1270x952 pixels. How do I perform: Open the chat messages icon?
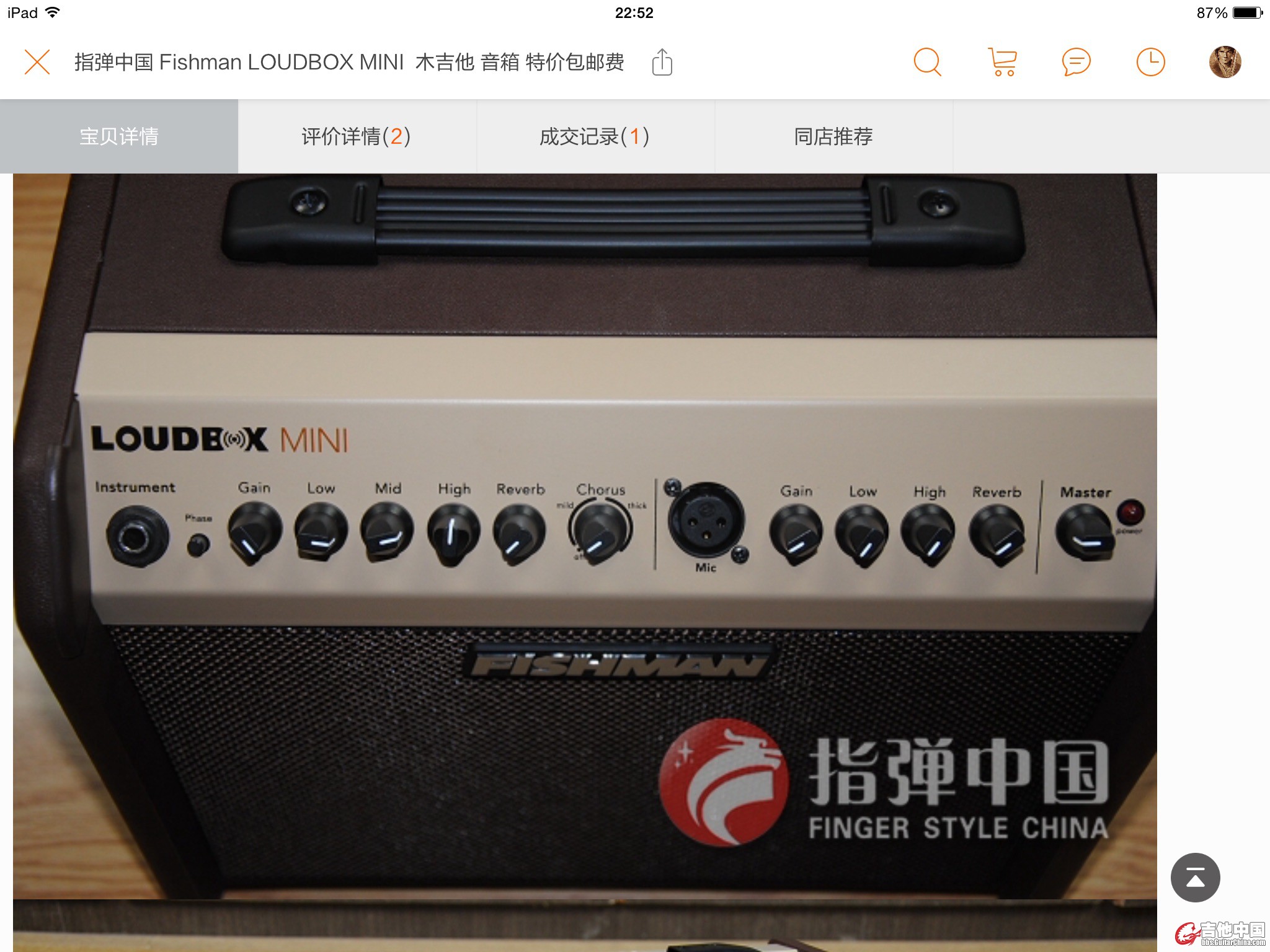click(x=1076, y=62)
